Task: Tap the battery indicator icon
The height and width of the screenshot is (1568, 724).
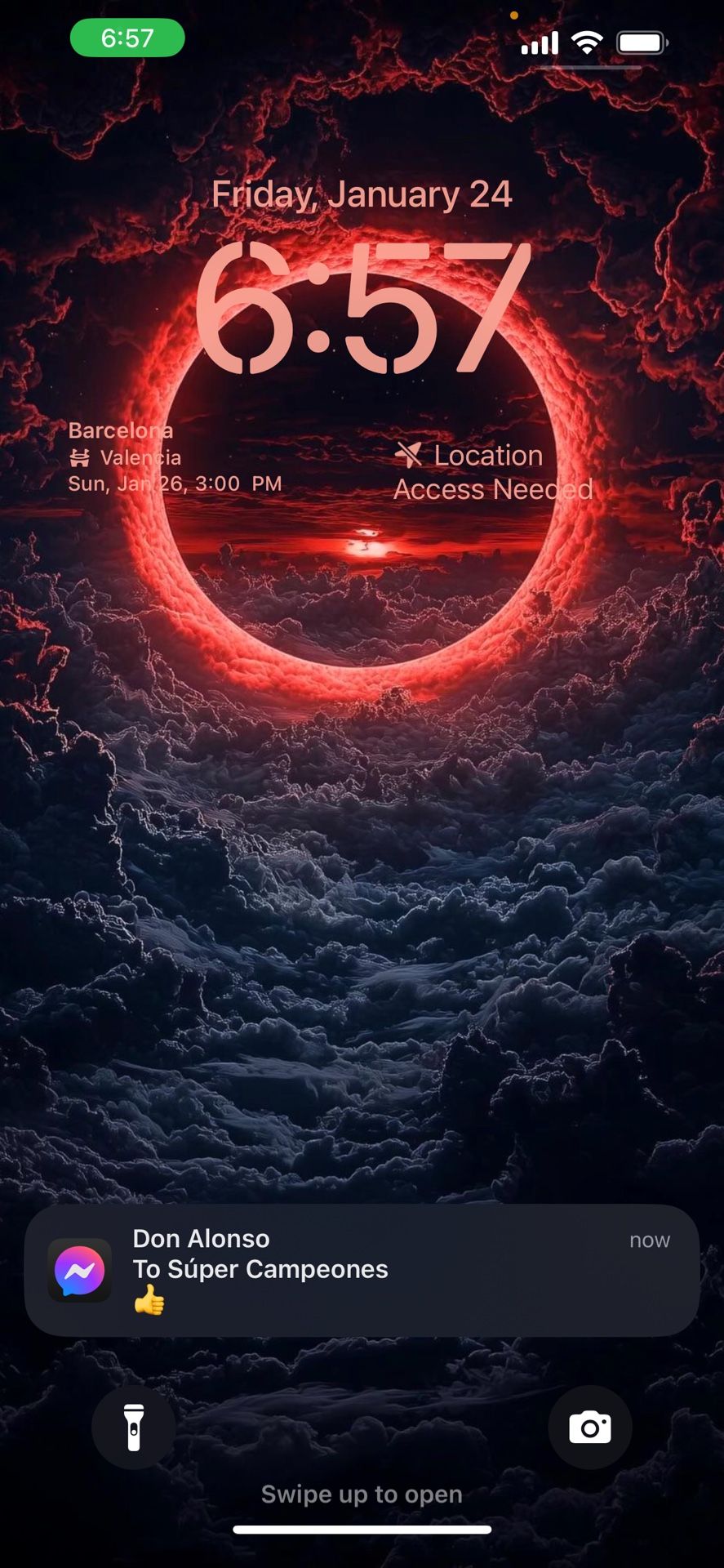Action: [x=641, y=42]
